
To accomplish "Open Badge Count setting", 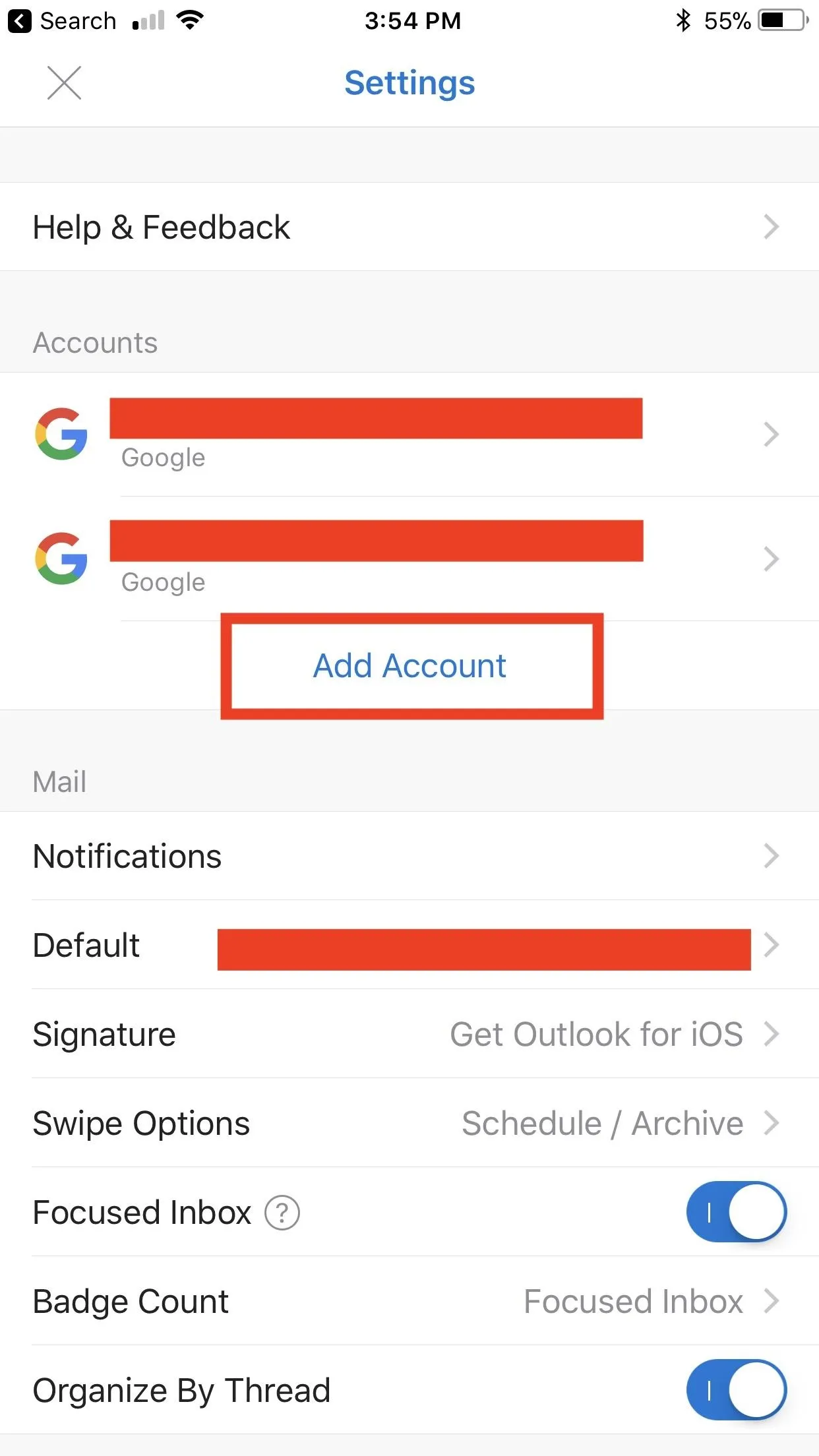I will [409, 1301].
